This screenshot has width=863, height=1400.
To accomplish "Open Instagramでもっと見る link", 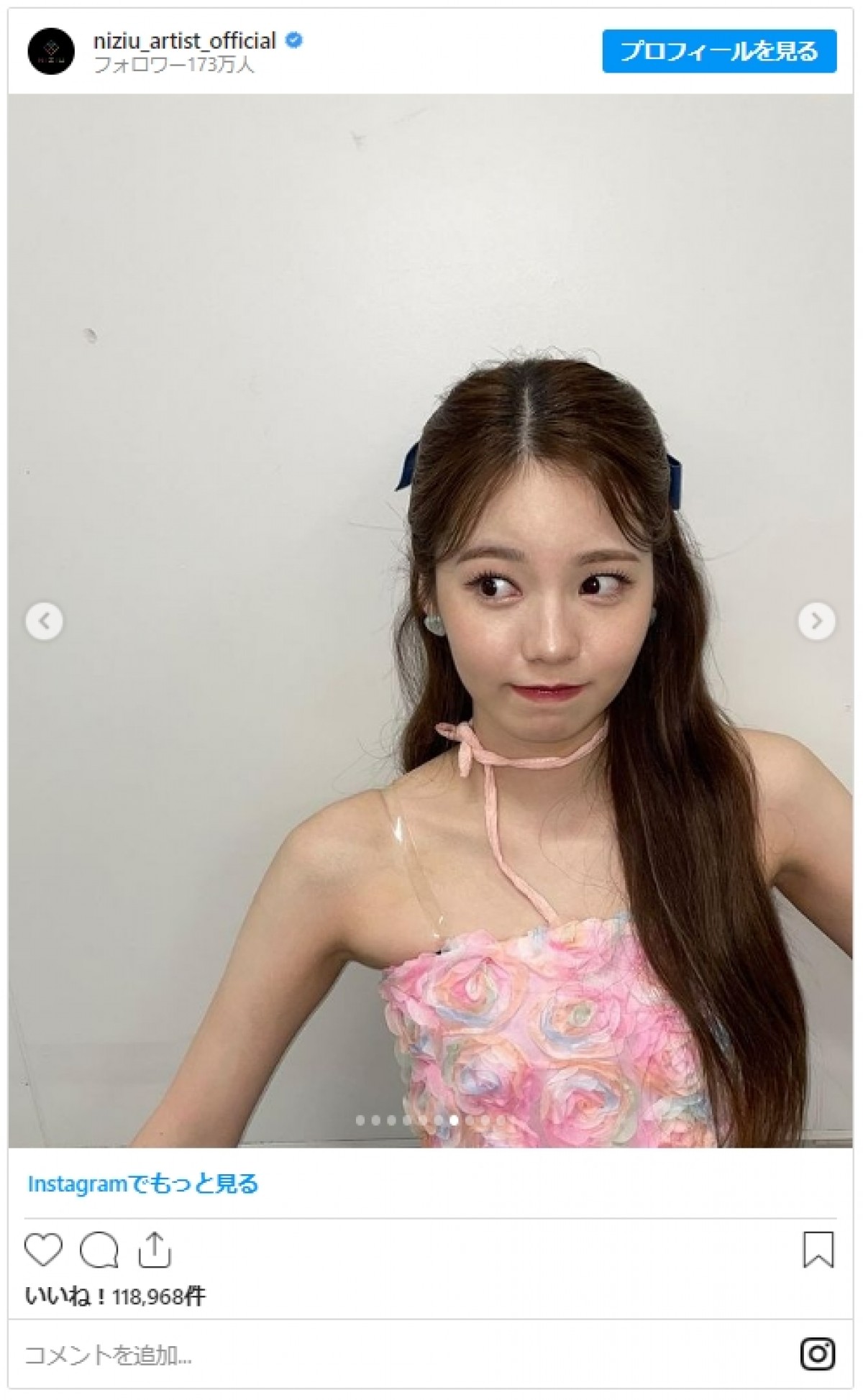I will pyautogui.click(x=142, y=1184).
